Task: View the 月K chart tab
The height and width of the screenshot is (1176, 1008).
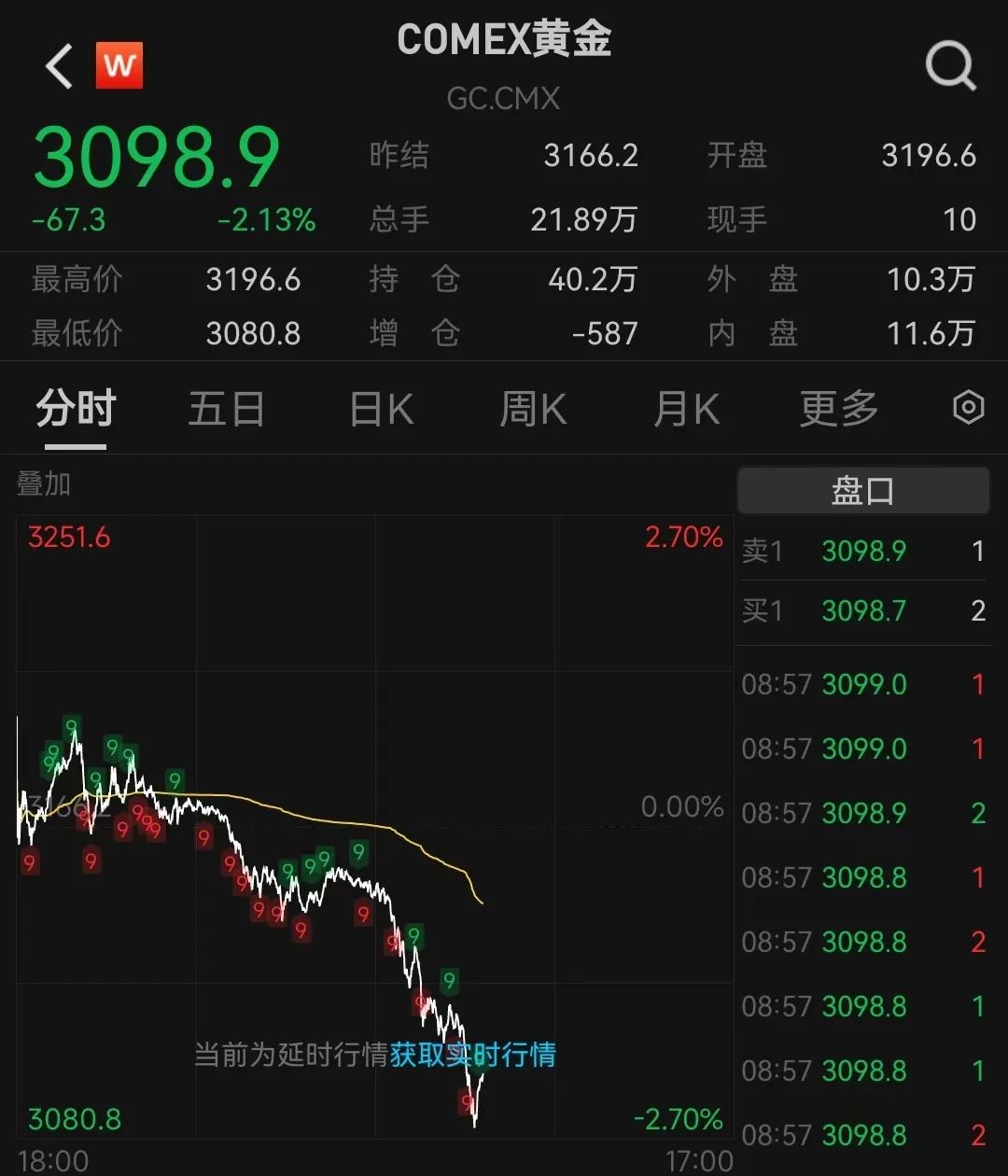Action: 686,409
